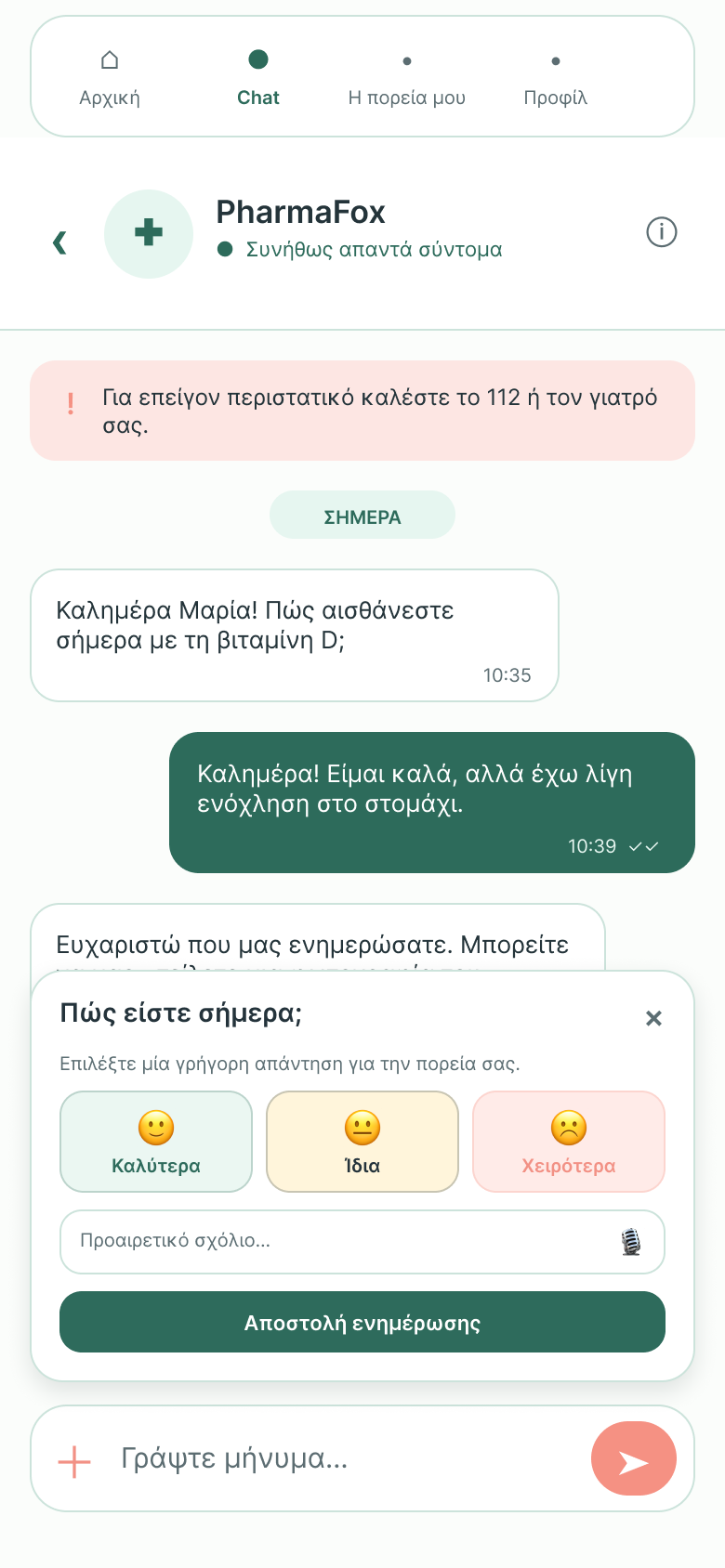725x1568 pixels.
Task: Tap Αποστολή ενημέρωσης to send the update
Action: 362,1322
